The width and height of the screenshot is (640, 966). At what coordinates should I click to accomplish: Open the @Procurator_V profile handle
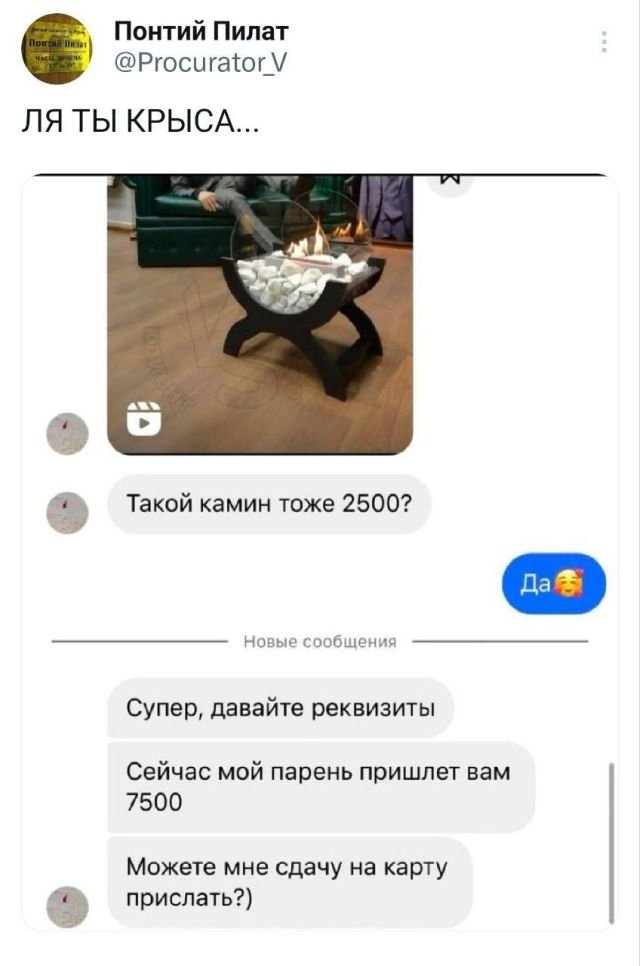click(x=201, y=66)
